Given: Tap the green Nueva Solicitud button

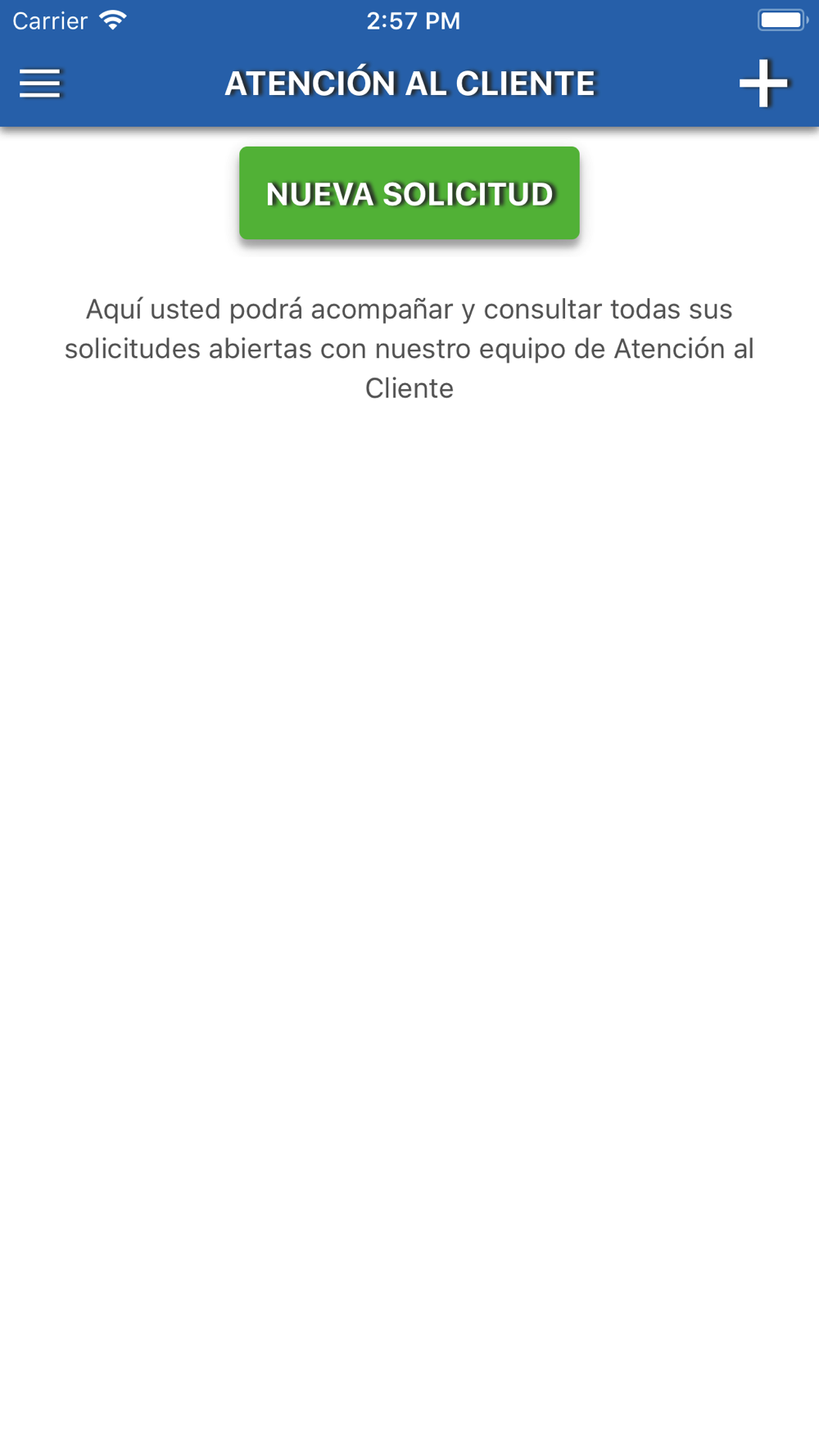Looking at the screenshot, I should 409,193.
